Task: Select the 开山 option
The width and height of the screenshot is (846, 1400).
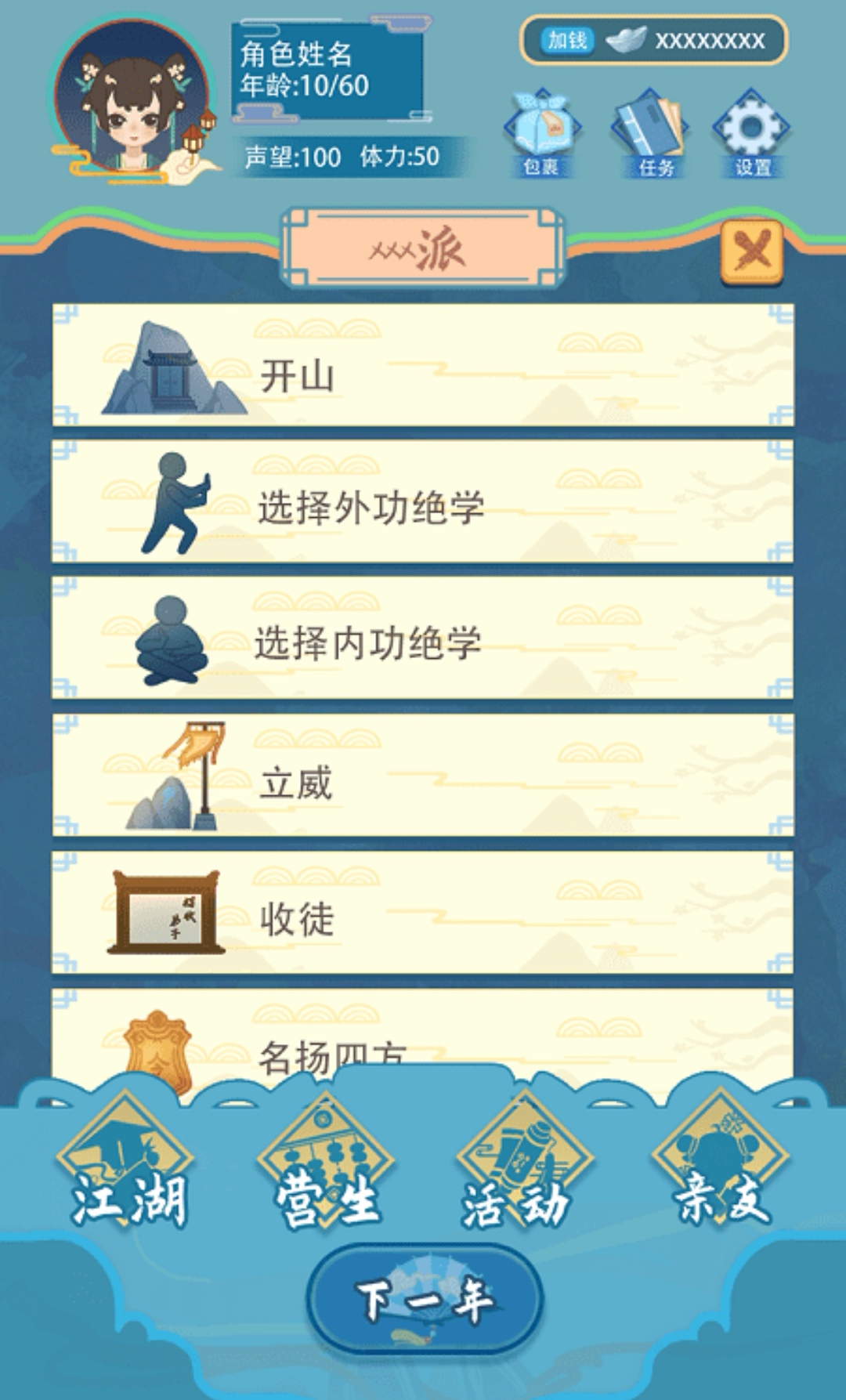Action: (423, 366)
